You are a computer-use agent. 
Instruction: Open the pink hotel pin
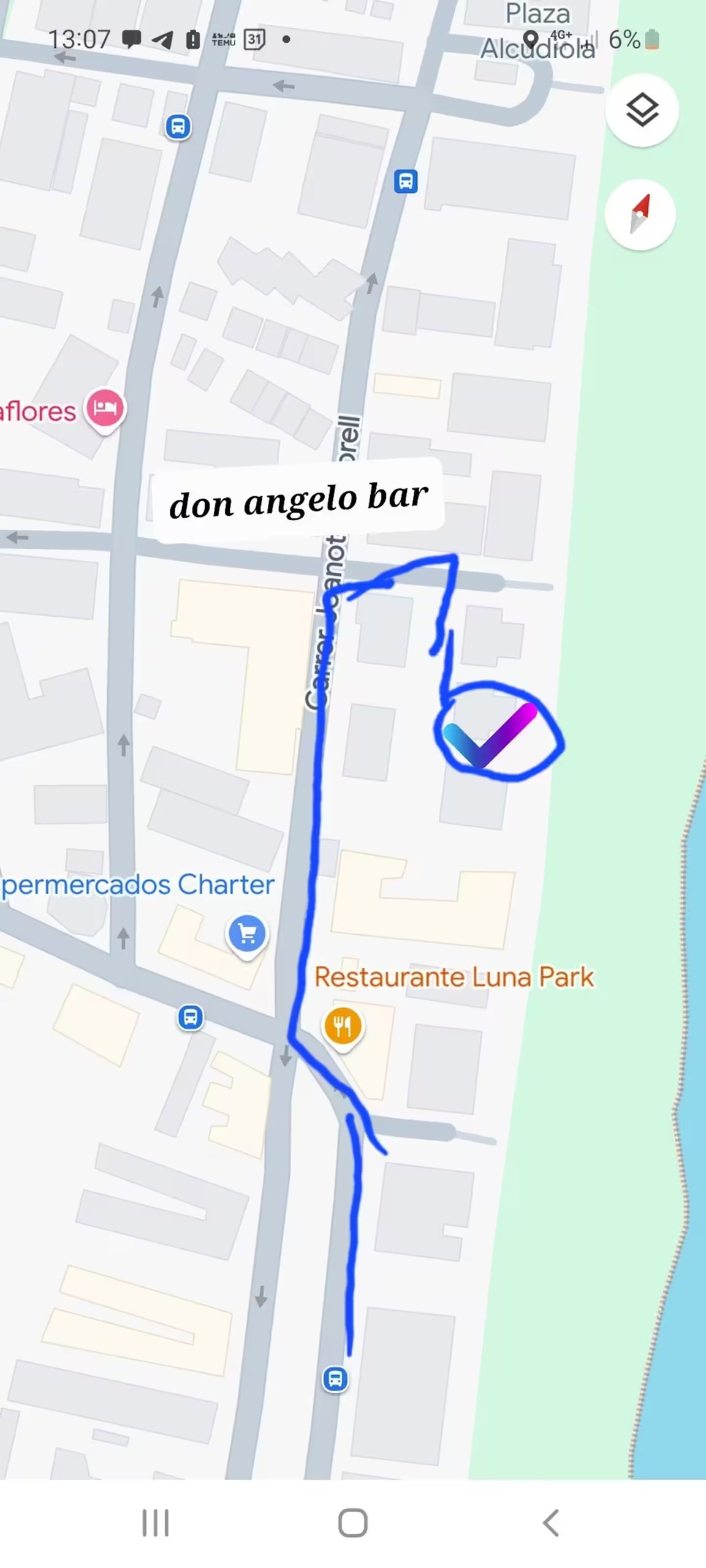tap(105, 409)
